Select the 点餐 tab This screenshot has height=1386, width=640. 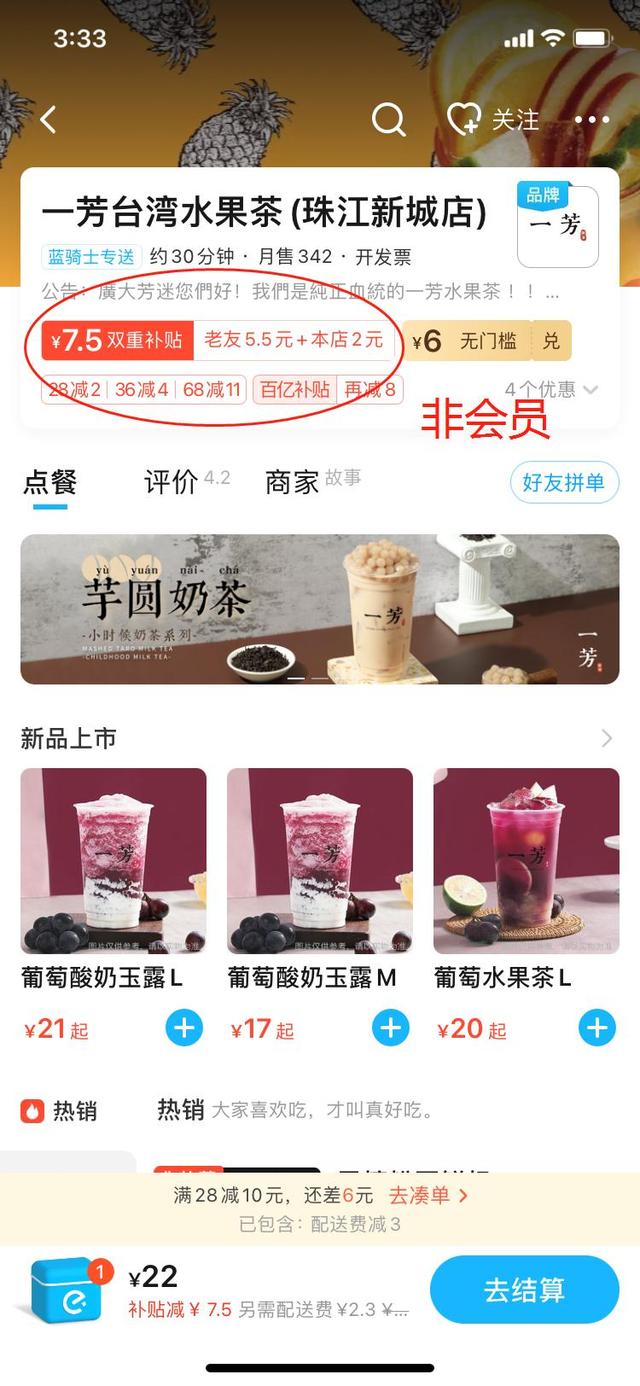tap(50, 482)
